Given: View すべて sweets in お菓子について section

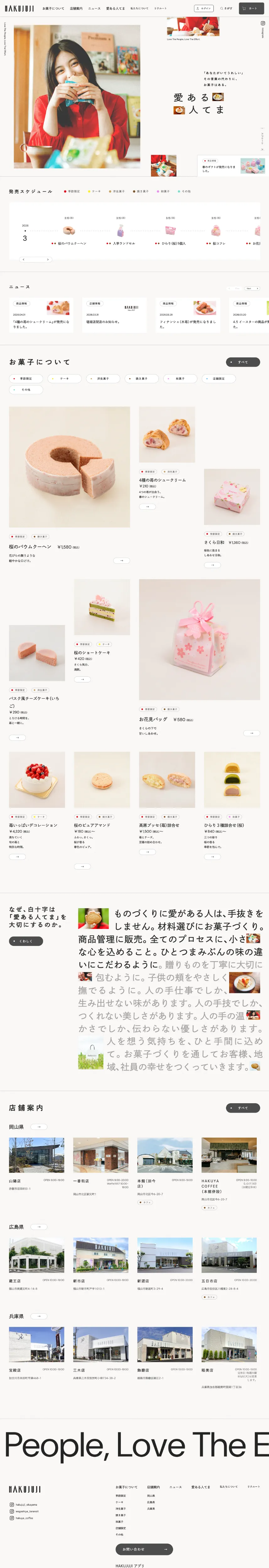Looking at the screenshot, I should point(242,362).
